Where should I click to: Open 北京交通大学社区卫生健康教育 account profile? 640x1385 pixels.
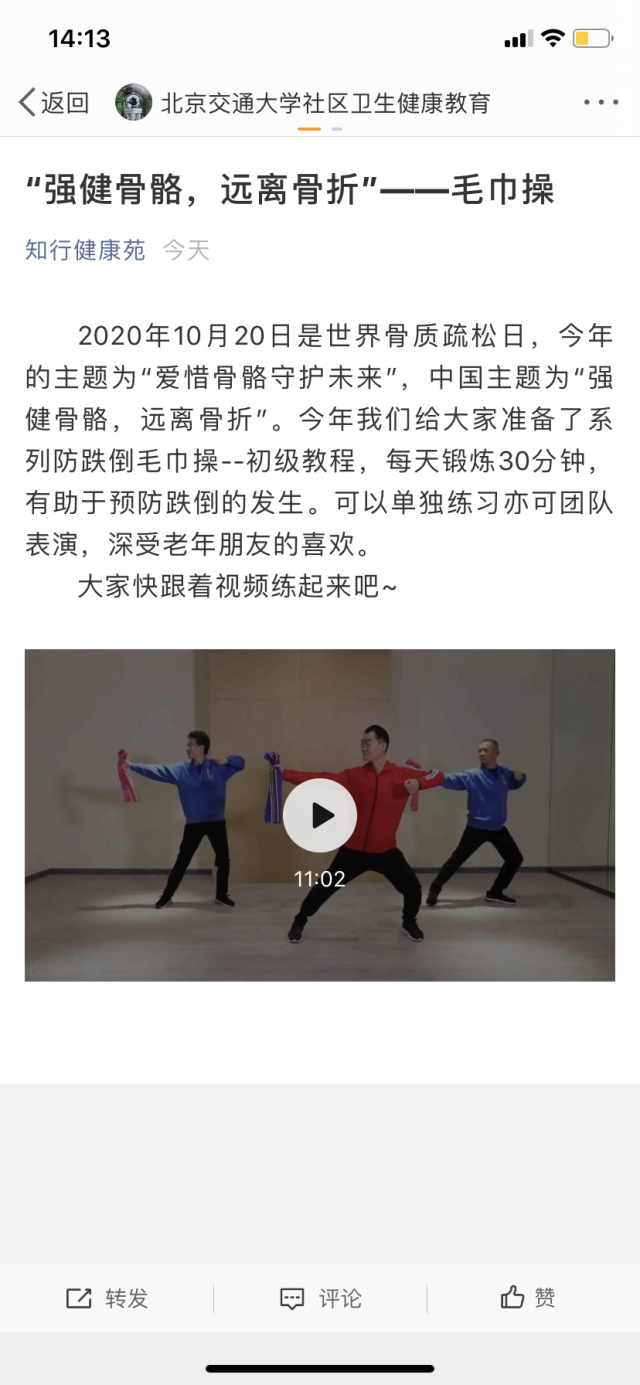pos(325,102)
